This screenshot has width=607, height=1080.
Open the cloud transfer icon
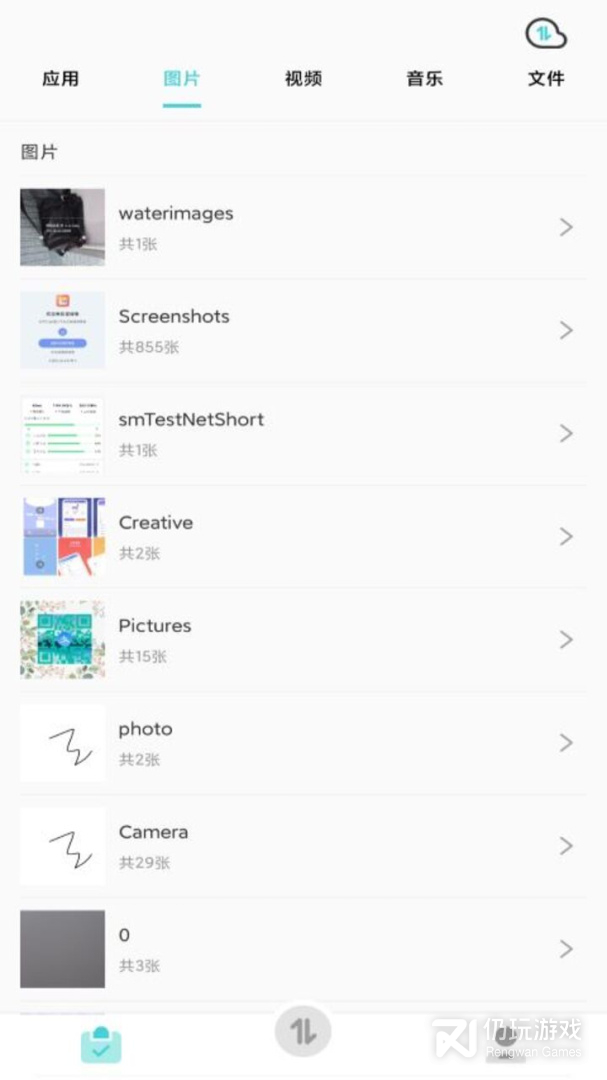click(x=546, y=34)
